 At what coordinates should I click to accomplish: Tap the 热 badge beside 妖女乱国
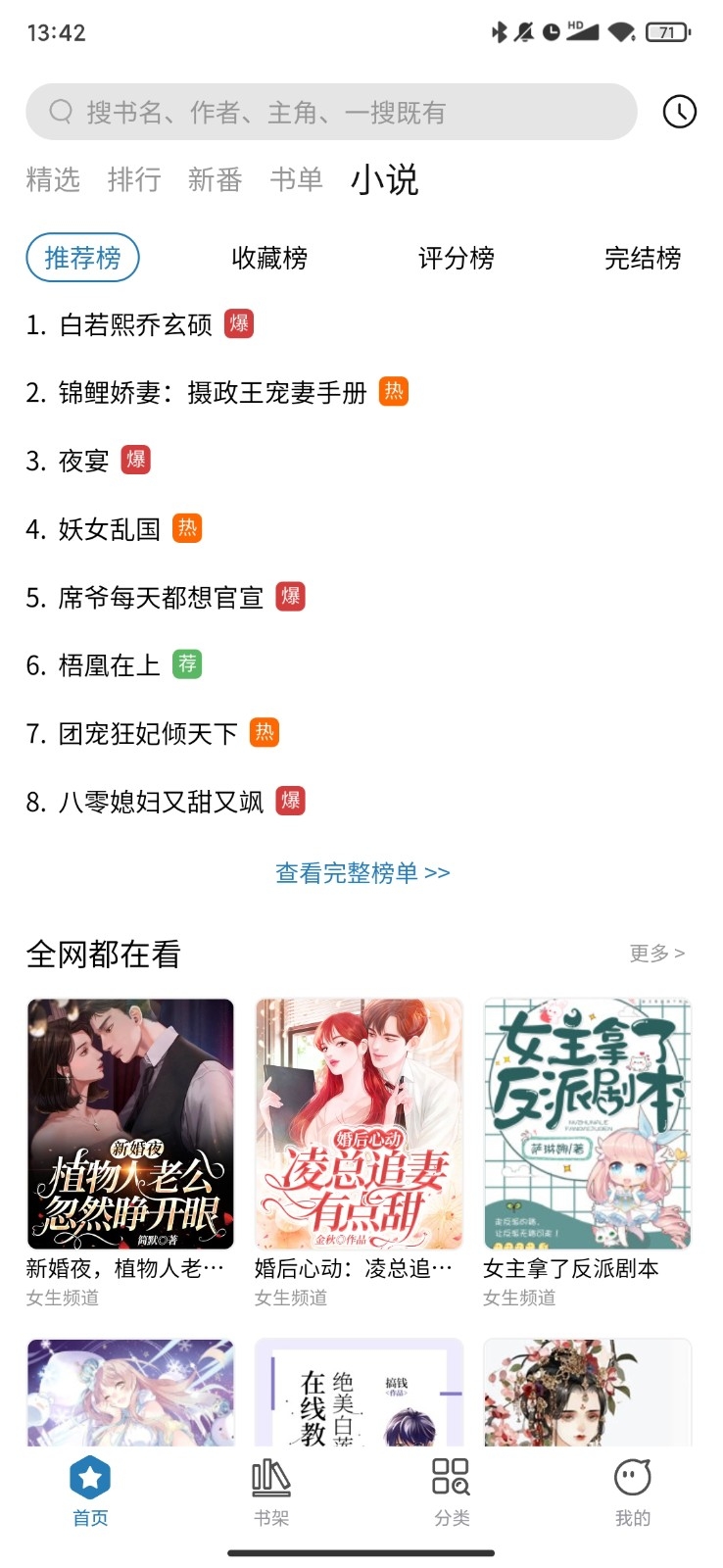187,529
